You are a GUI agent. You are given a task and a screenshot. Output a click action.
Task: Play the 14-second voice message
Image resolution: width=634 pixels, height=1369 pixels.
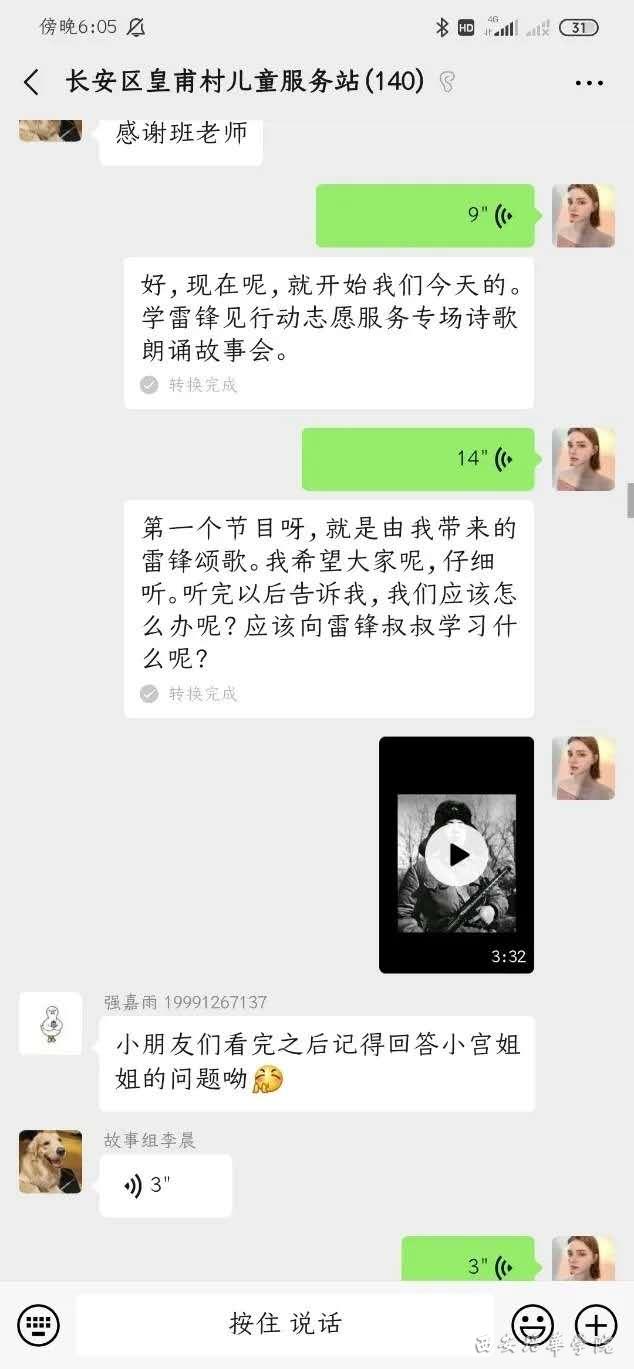click(418, 459)
